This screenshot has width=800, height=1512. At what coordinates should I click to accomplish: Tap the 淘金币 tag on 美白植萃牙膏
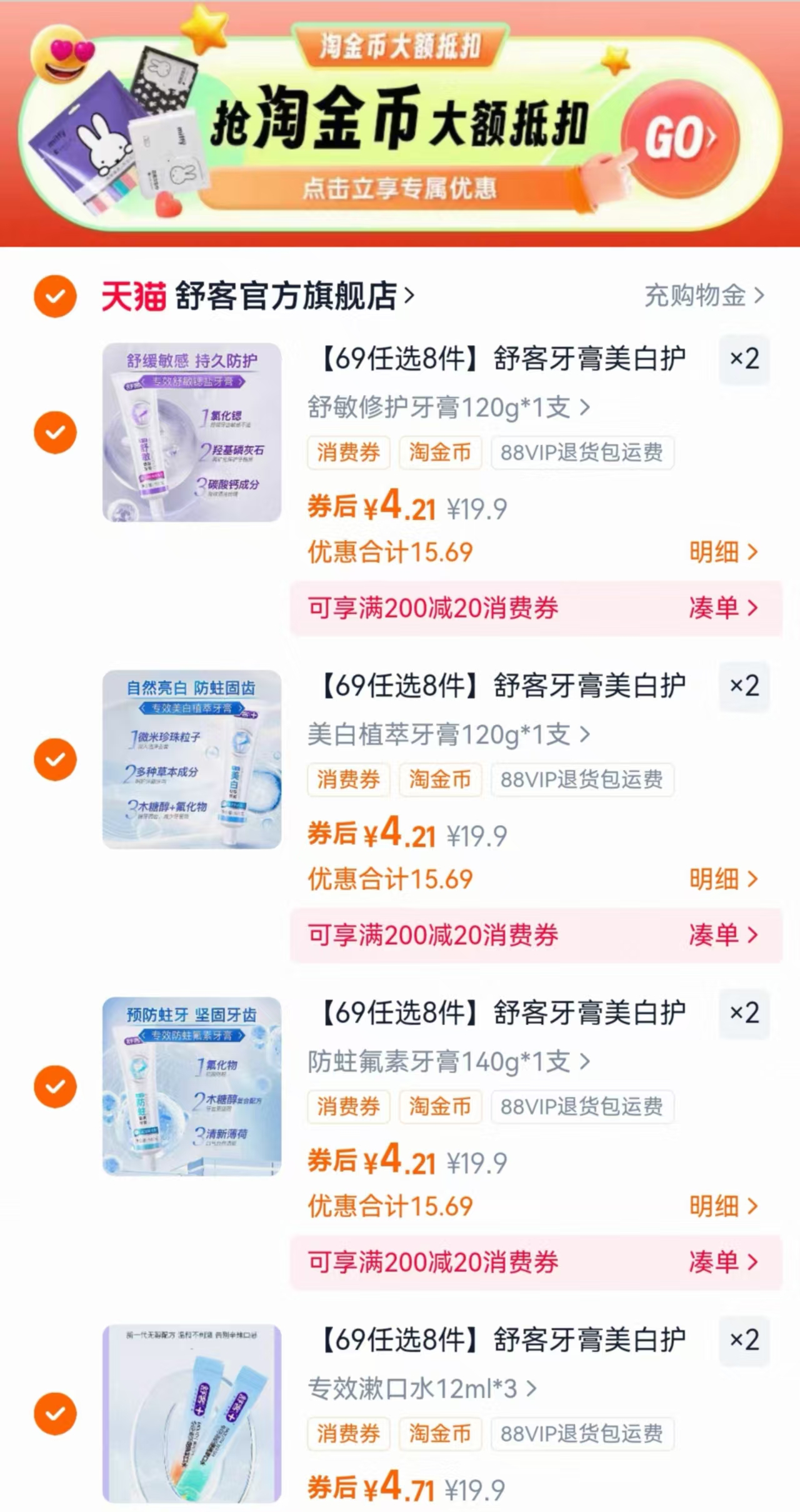tap(440, 779)
